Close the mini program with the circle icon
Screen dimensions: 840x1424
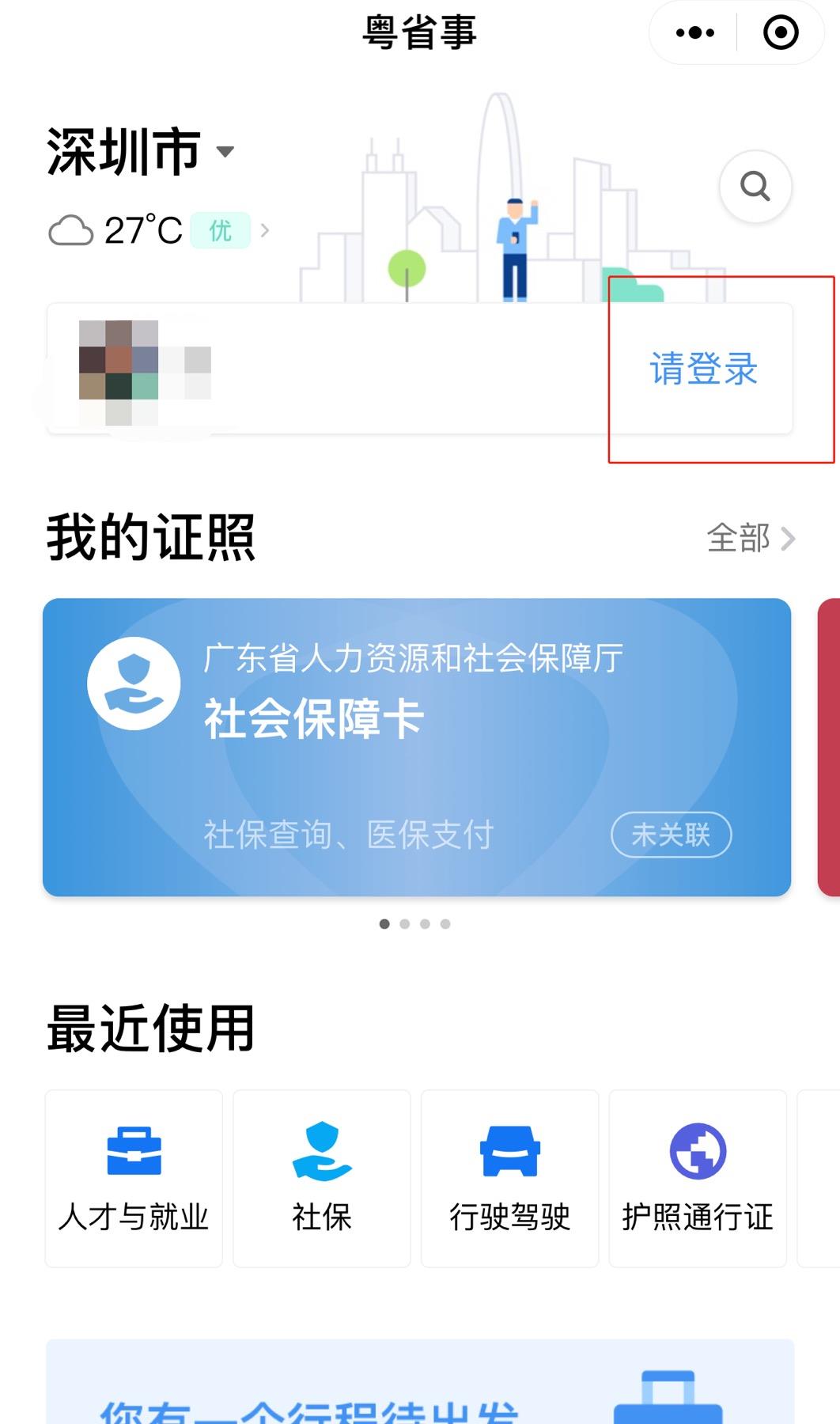point(780,32)
